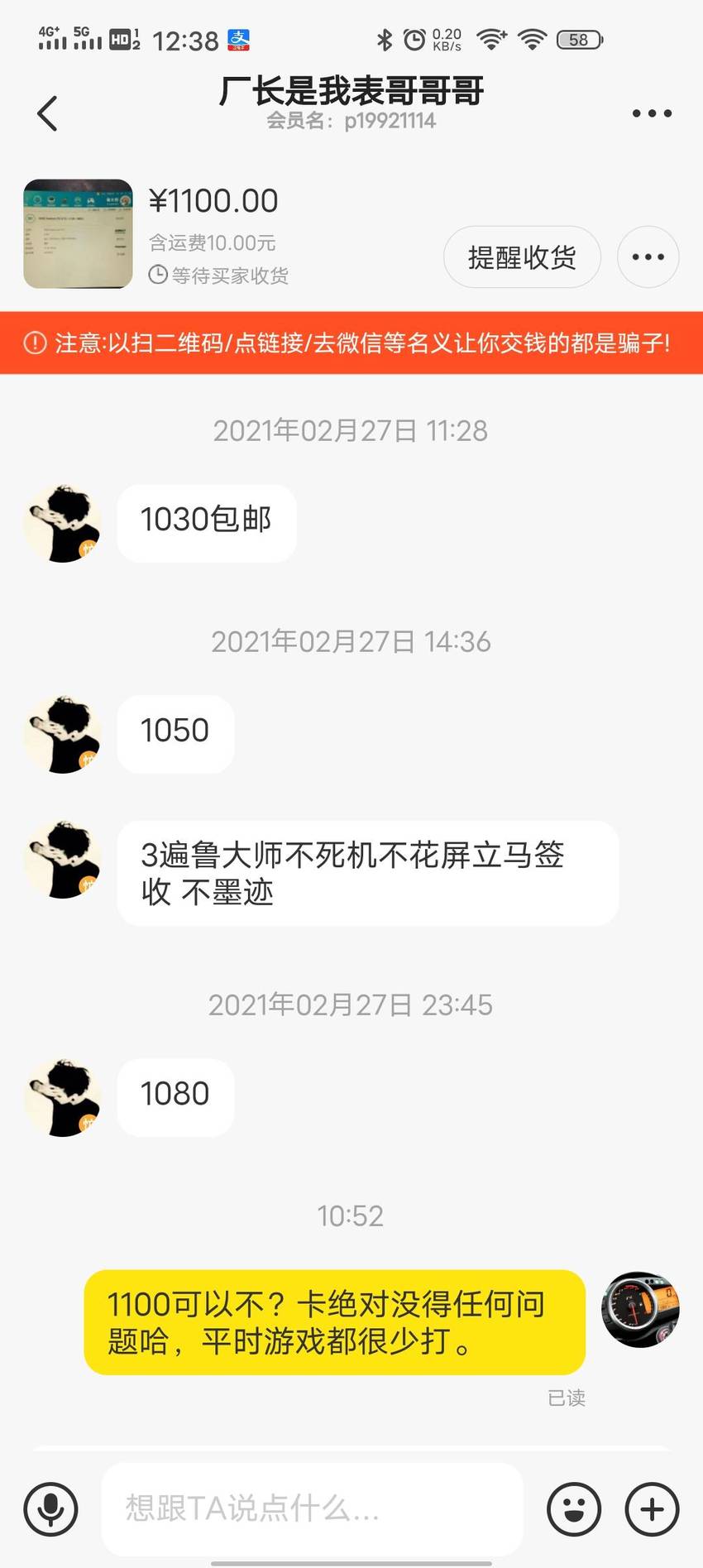Open the emoji picker
Screen dimensions: 703x1568
[x=574, y=1509]
